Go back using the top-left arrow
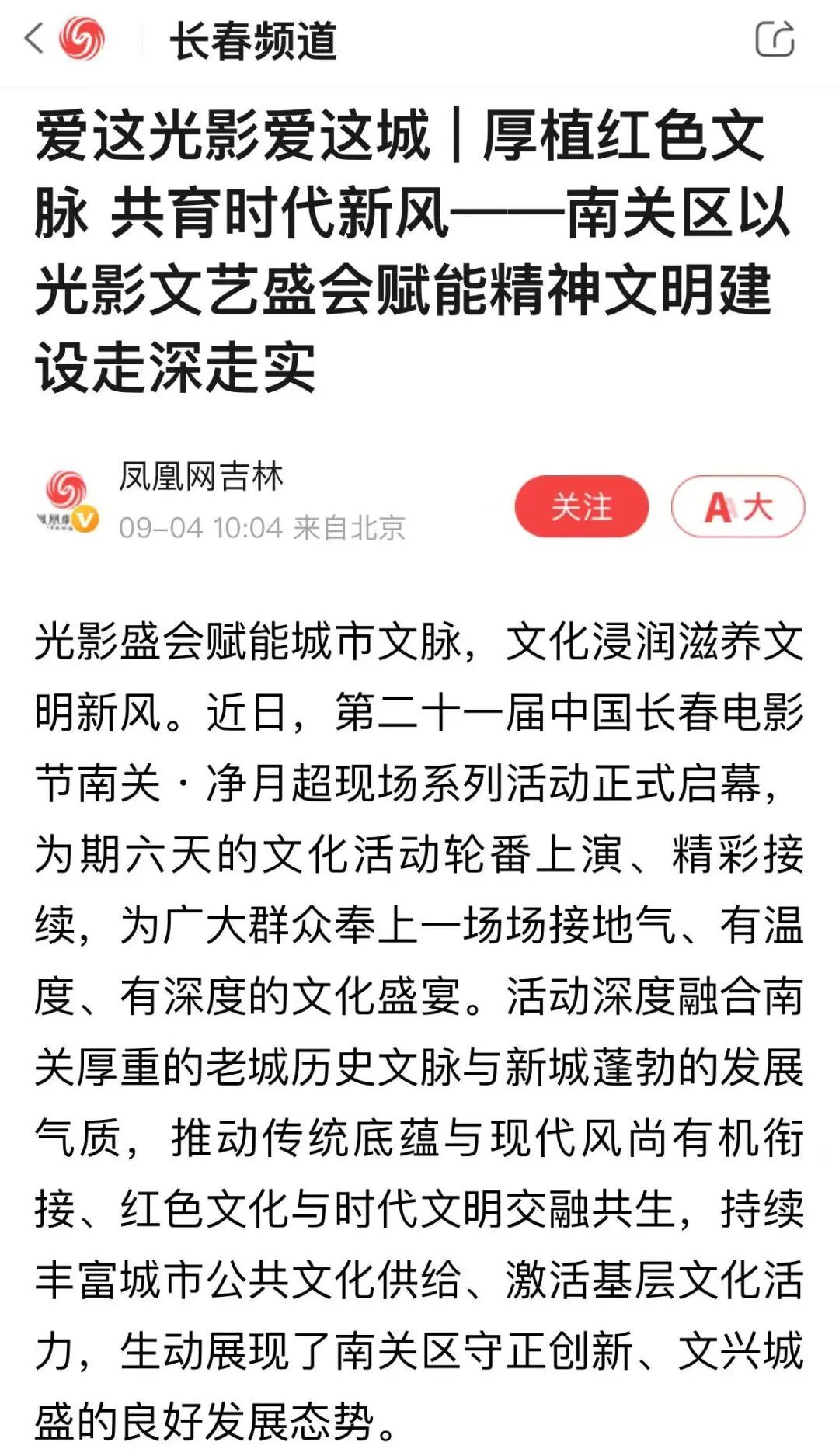 pos(33,39)
